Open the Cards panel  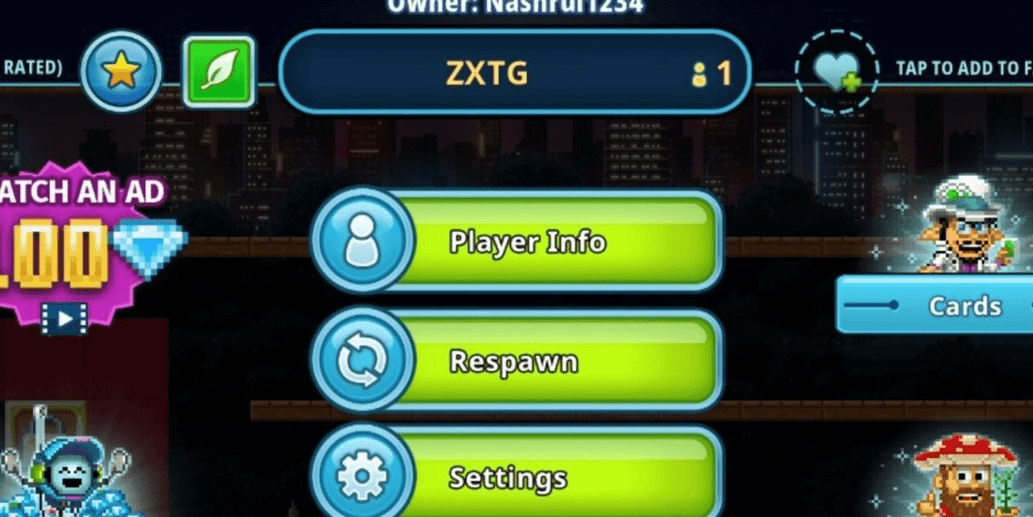pyautogui.click(x=940, y=305)
